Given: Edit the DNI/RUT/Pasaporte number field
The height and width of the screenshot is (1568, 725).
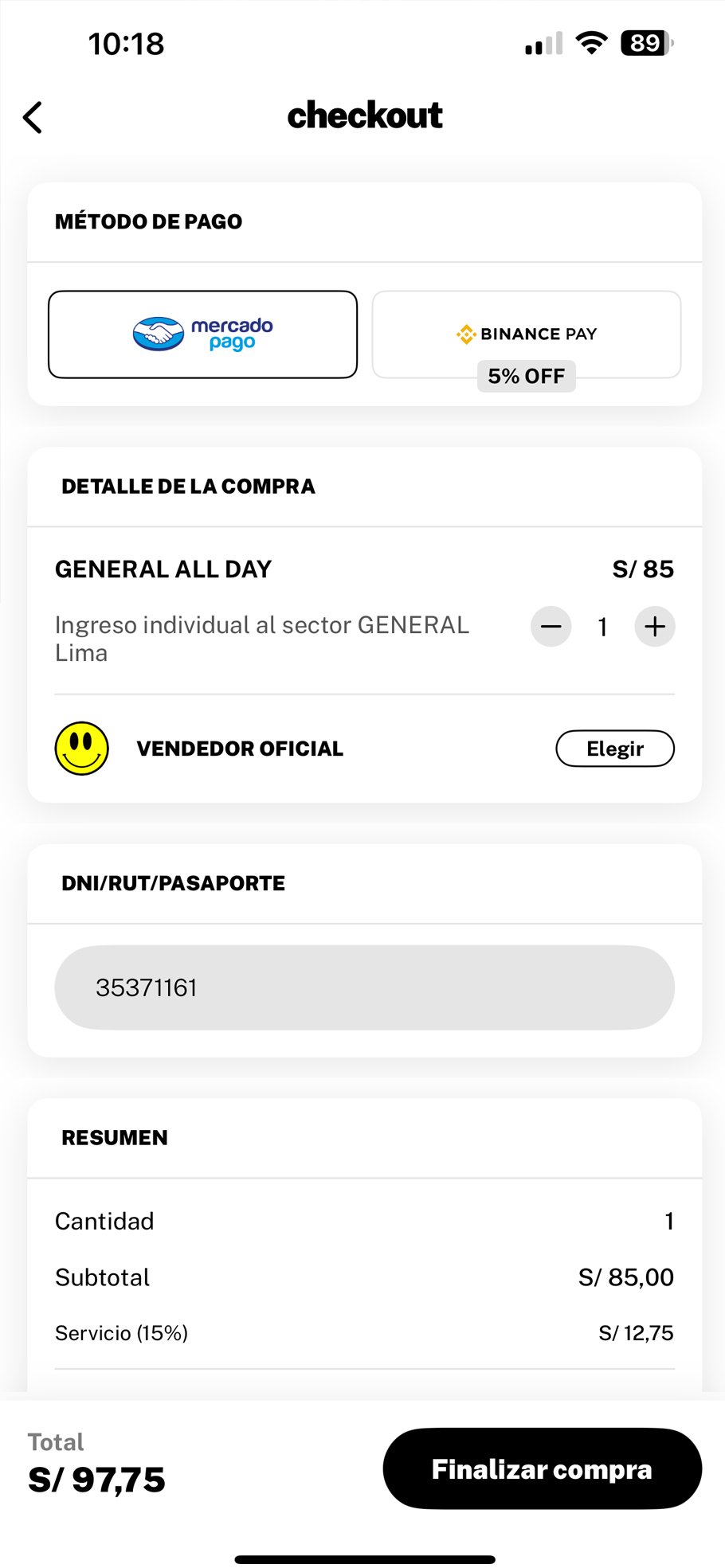Looking at the screenshot, I should [364, 987].
